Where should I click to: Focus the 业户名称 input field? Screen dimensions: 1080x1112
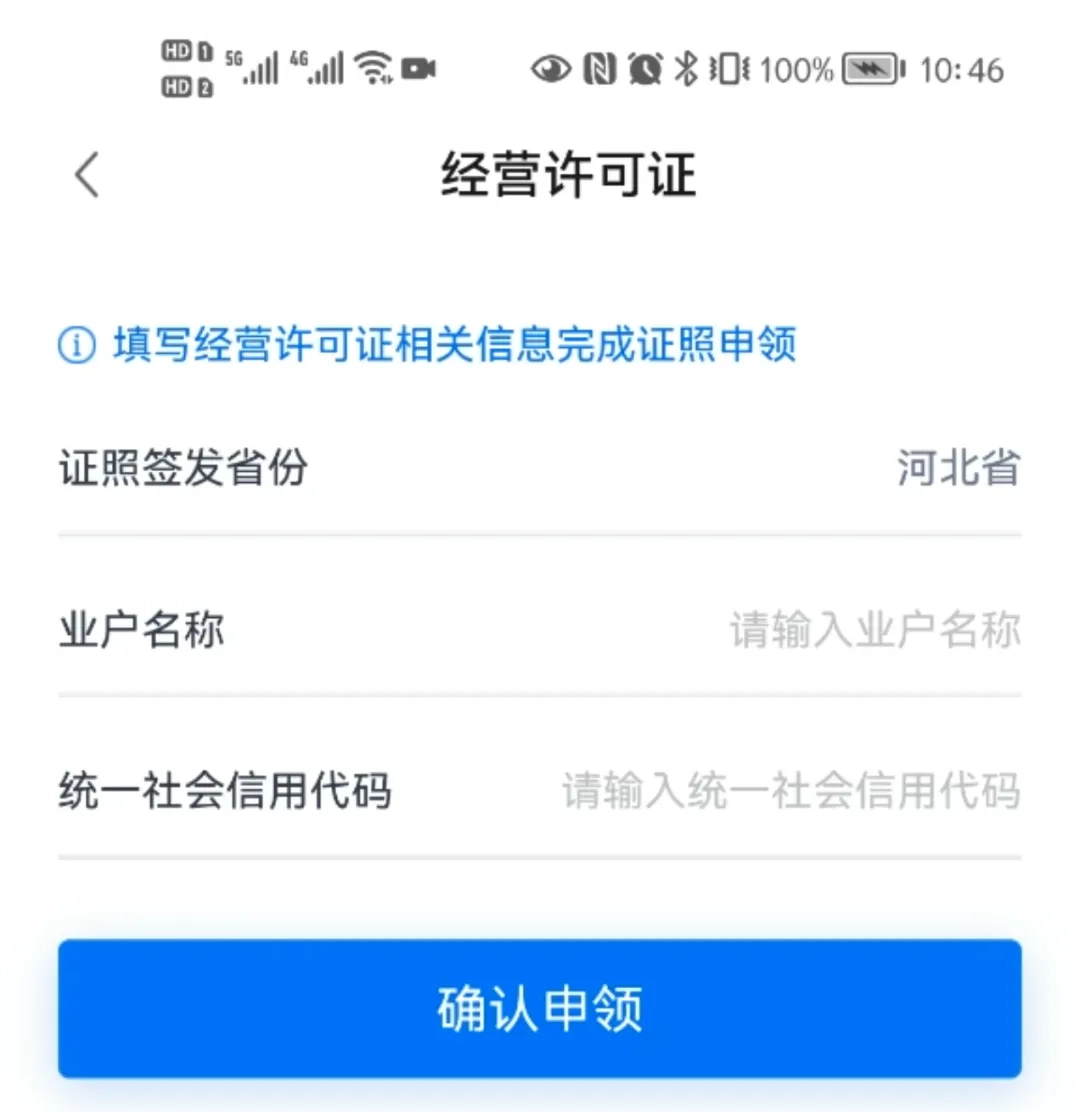point(873,631)
